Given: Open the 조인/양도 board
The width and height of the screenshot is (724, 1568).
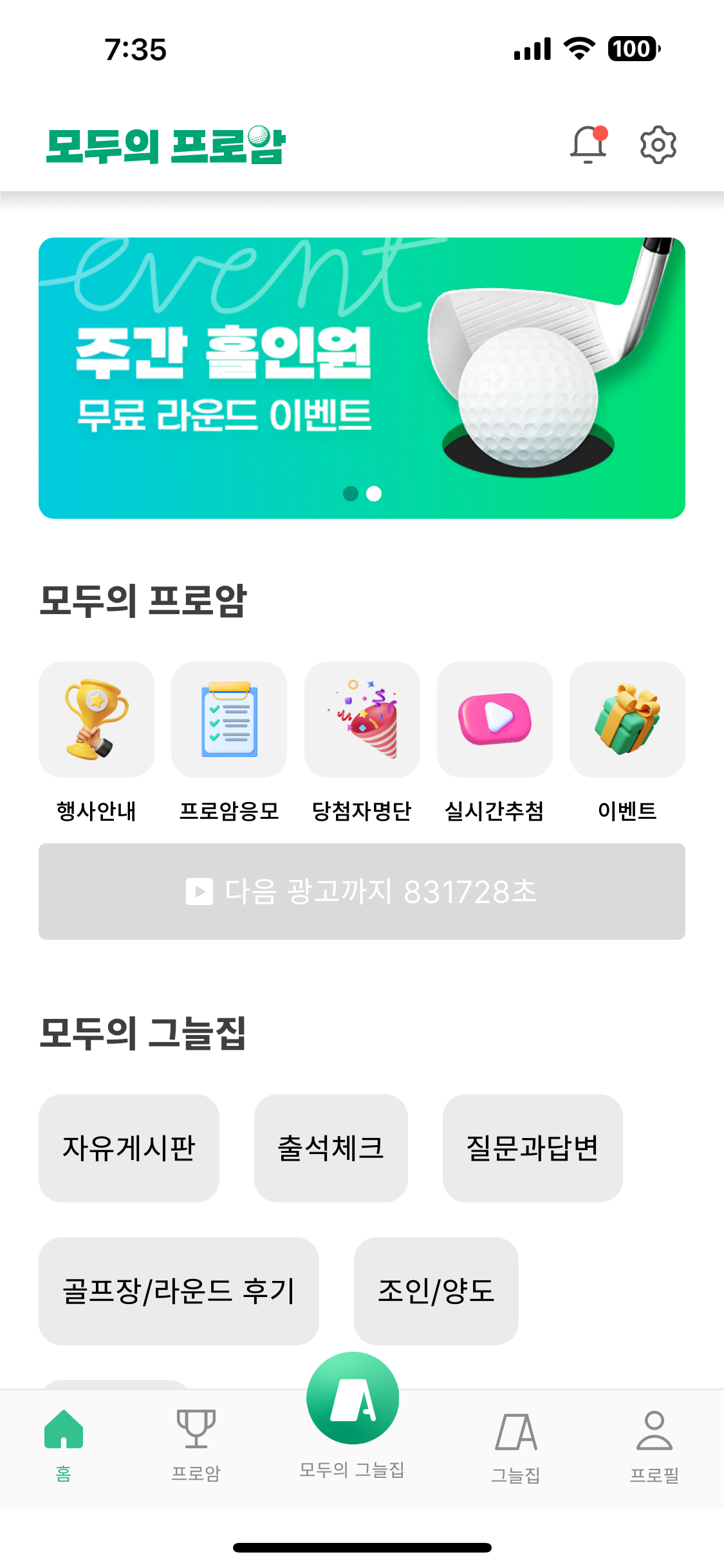Looking at the screenshot, I should (x=436, y=1291).
